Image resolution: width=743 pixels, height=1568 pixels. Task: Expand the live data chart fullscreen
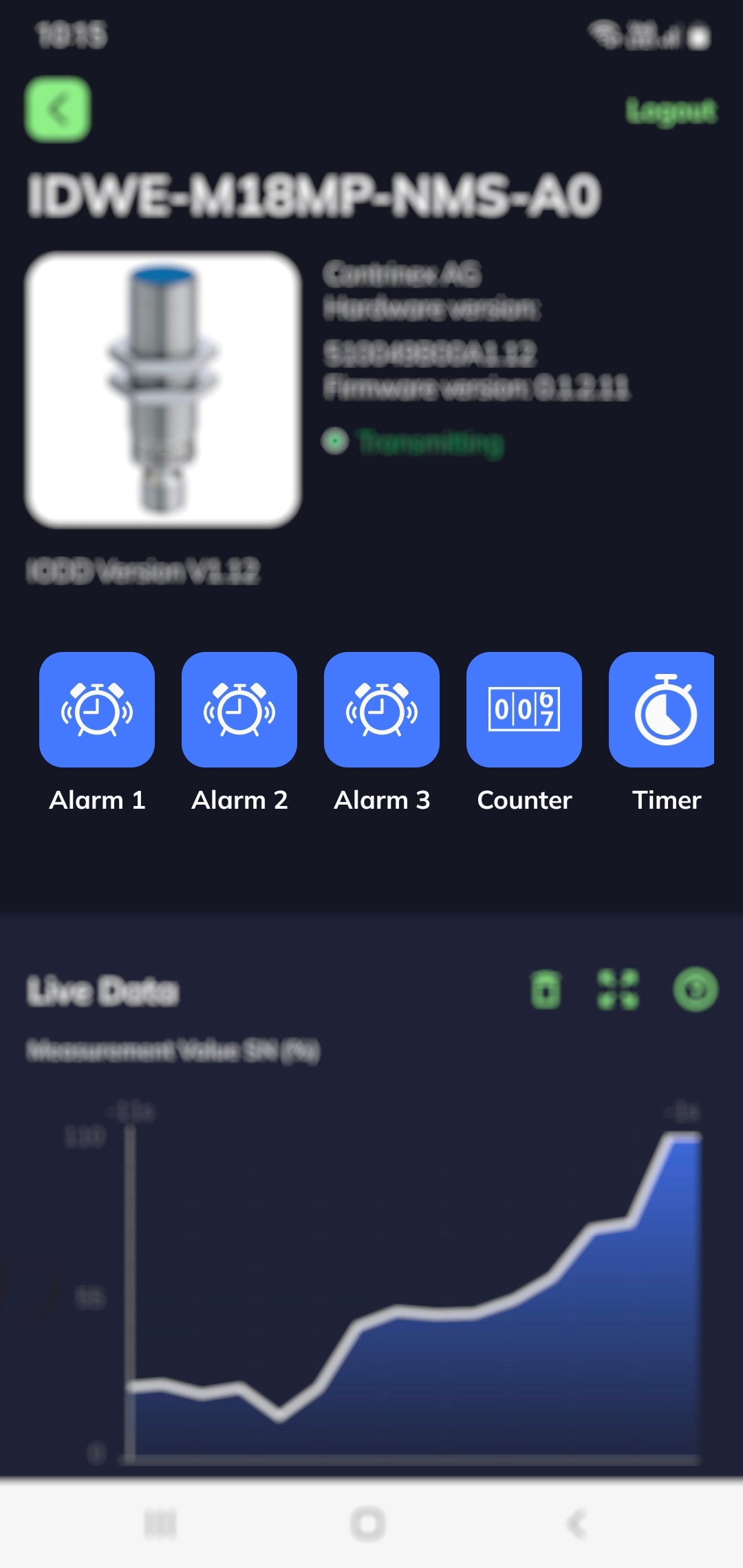pyautogui.click(x=618, y=990)
